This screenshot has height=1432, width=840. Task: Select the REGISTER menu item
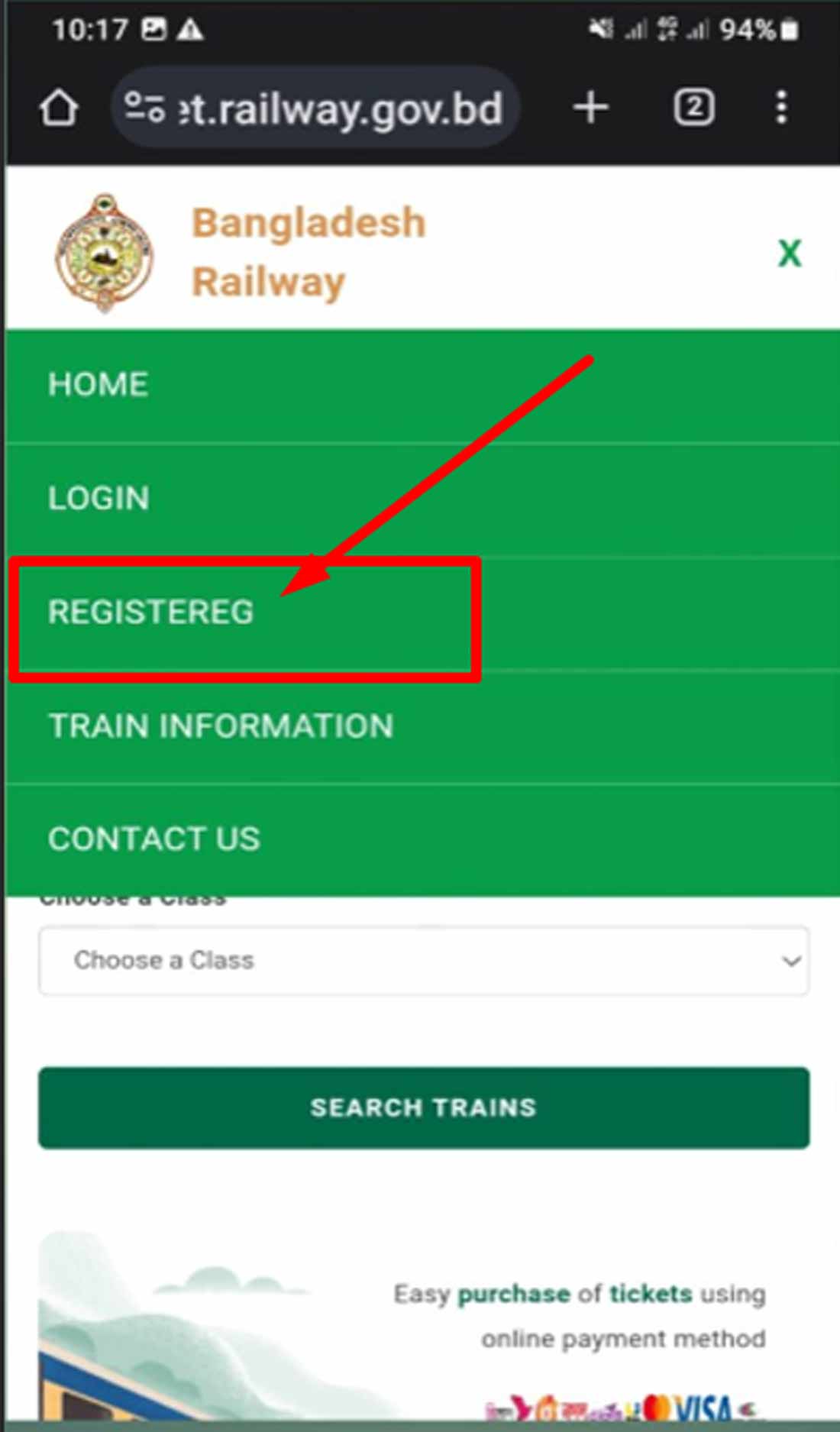(x=150, y=612)
